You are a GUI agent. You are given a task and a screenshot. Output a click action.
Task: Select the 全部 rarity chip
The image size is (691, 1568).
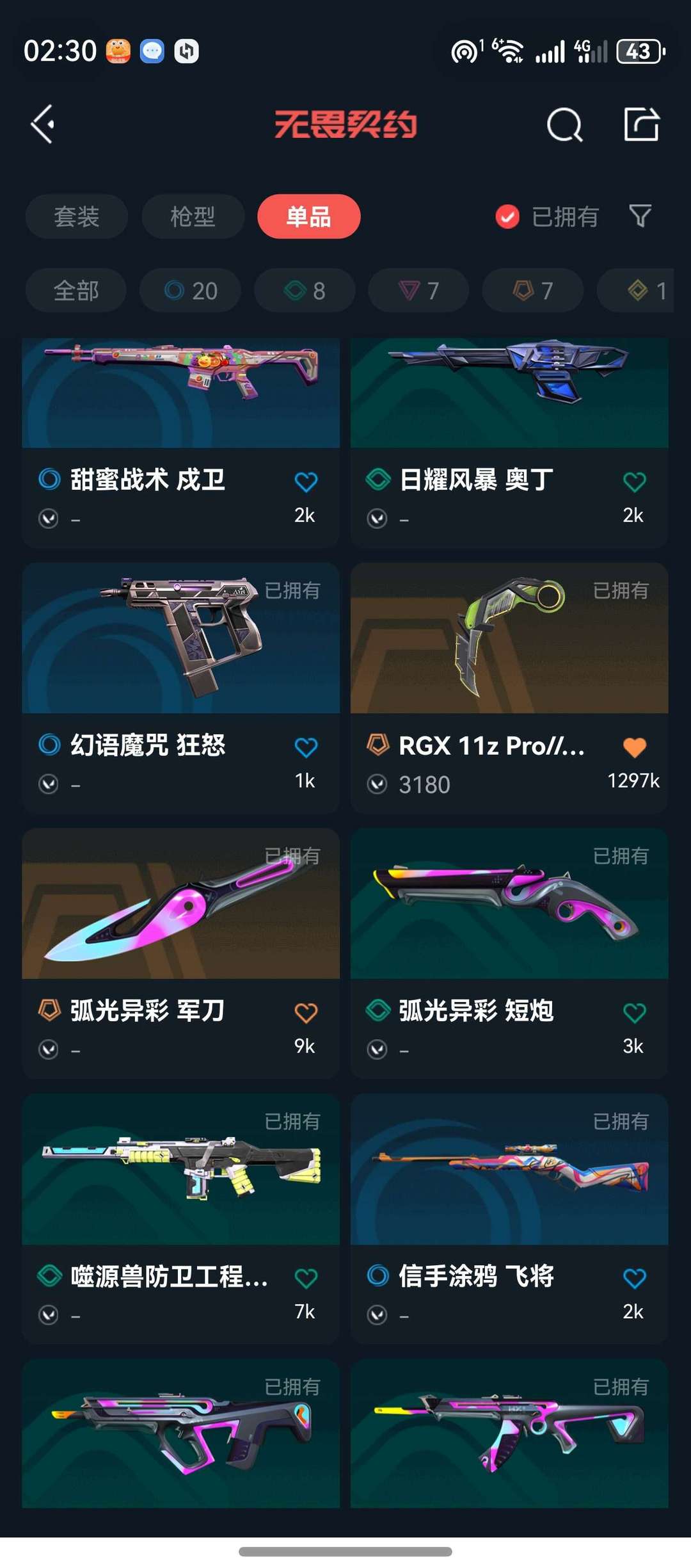tap(76, 291)
